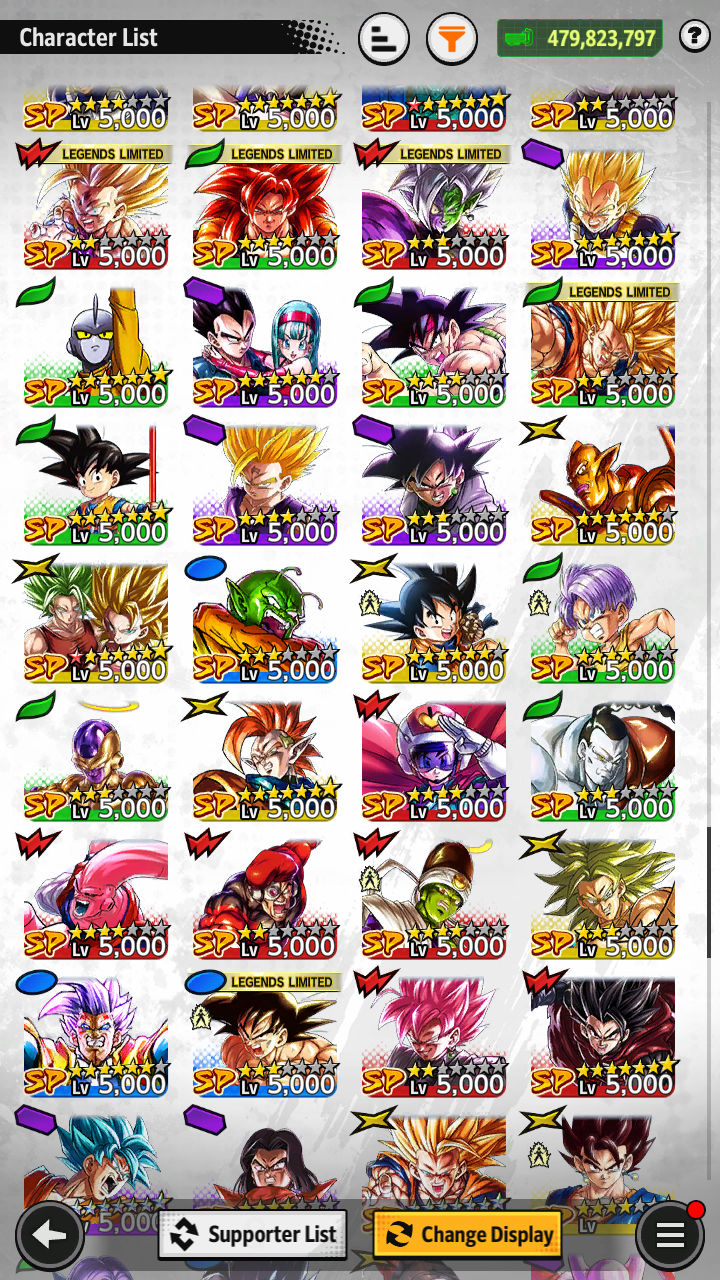
Task: Open Legends Limited Super Saiyan 4 Gogeta card
Action: coord(264,207)
